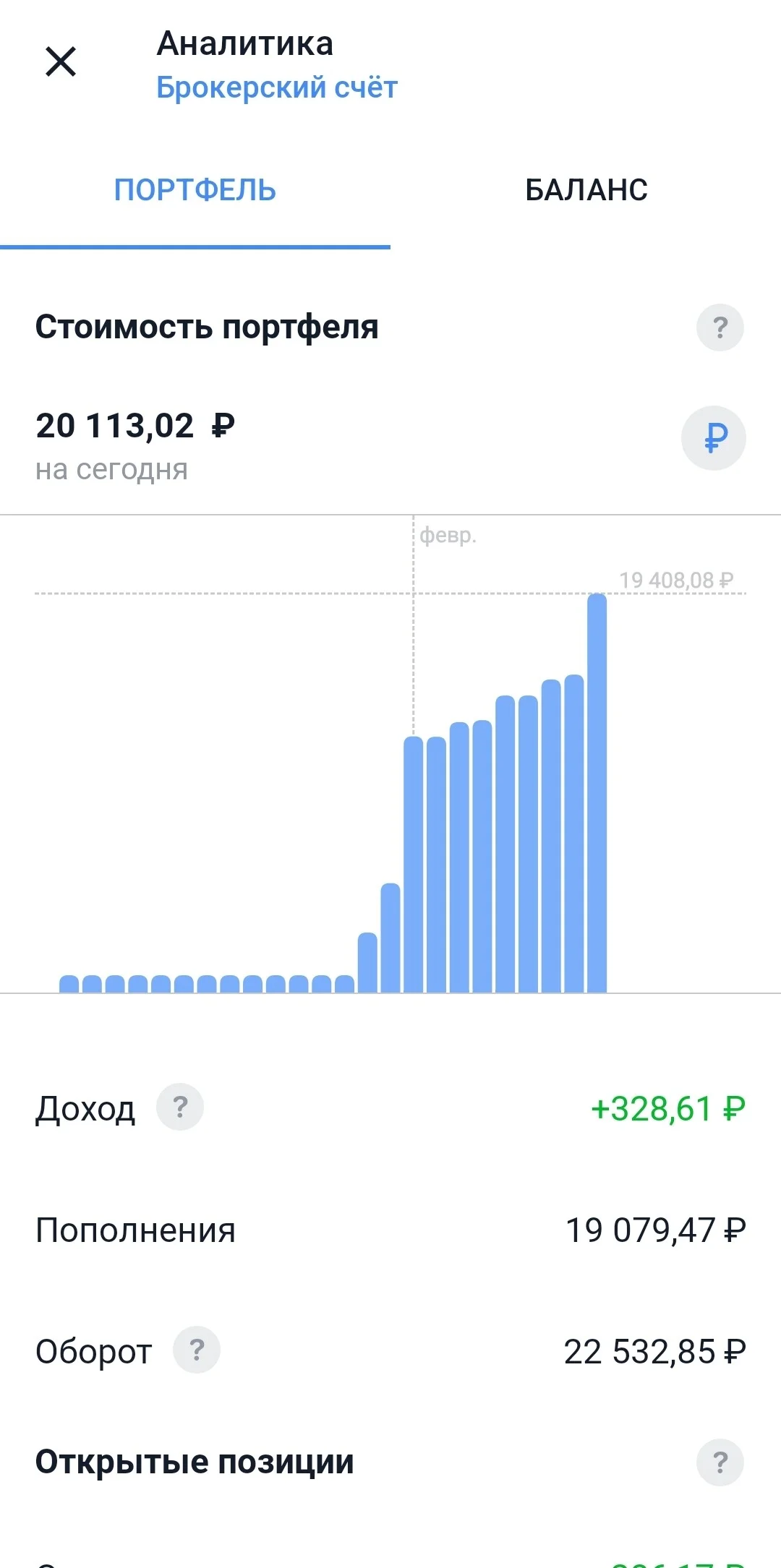781x1568 pixels.
Task: Change the currency with the ruble button
Action: [714, 438]
